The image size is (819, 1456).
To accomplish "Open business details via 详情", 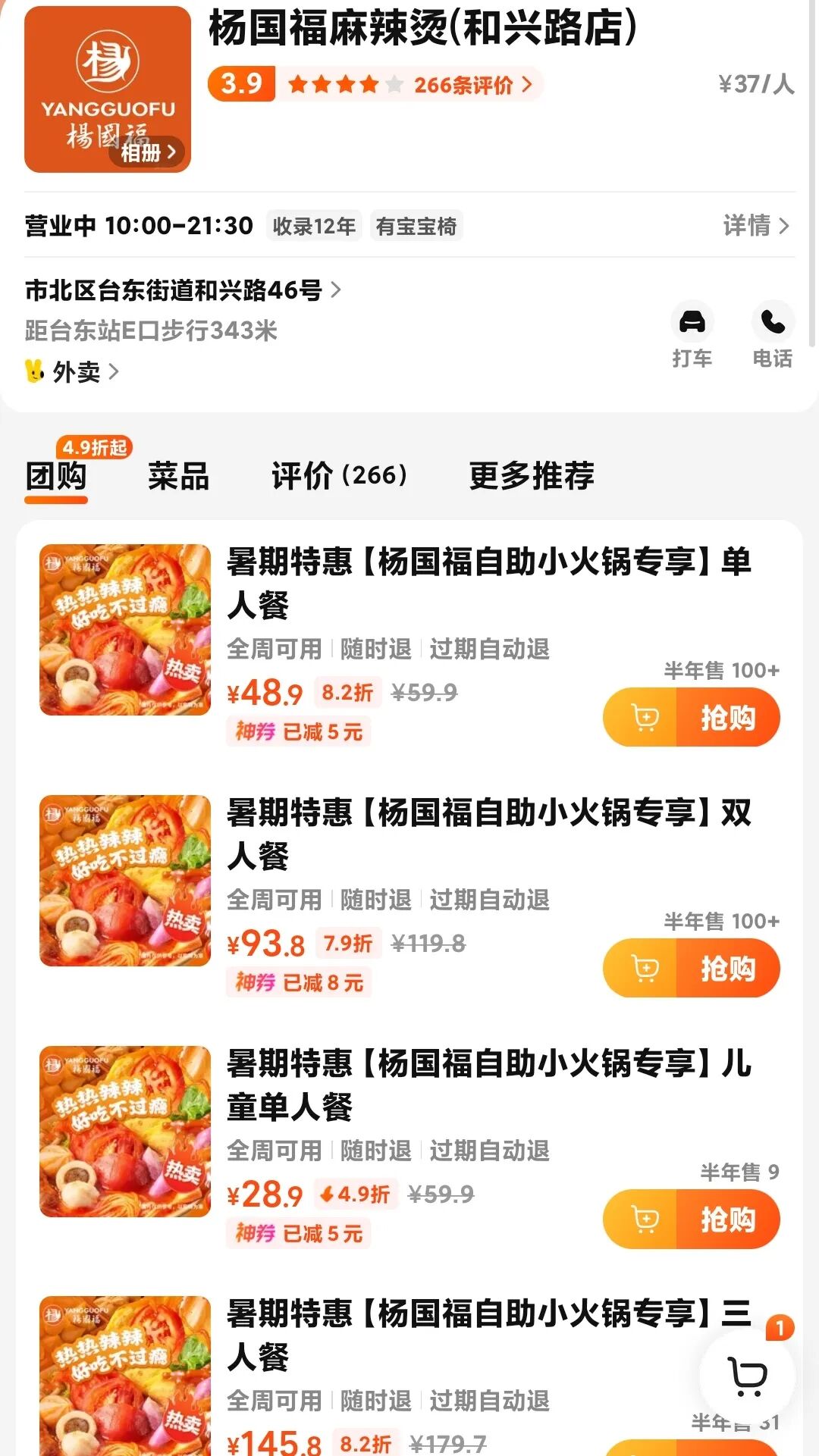I will tap(755, 225).
